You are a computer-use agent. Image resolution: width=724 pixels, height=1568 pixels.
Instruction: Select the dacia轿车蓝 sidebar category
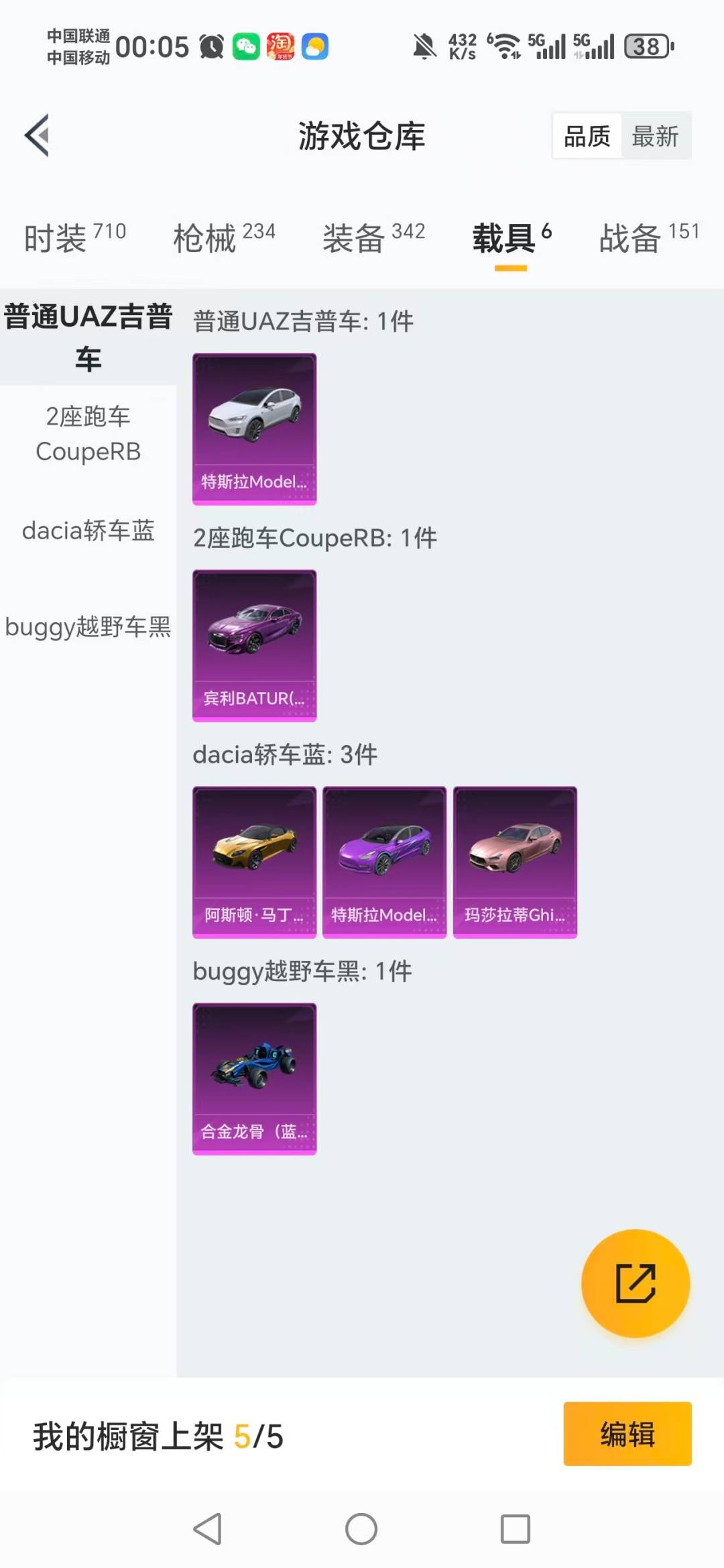(x=87, y=531)
